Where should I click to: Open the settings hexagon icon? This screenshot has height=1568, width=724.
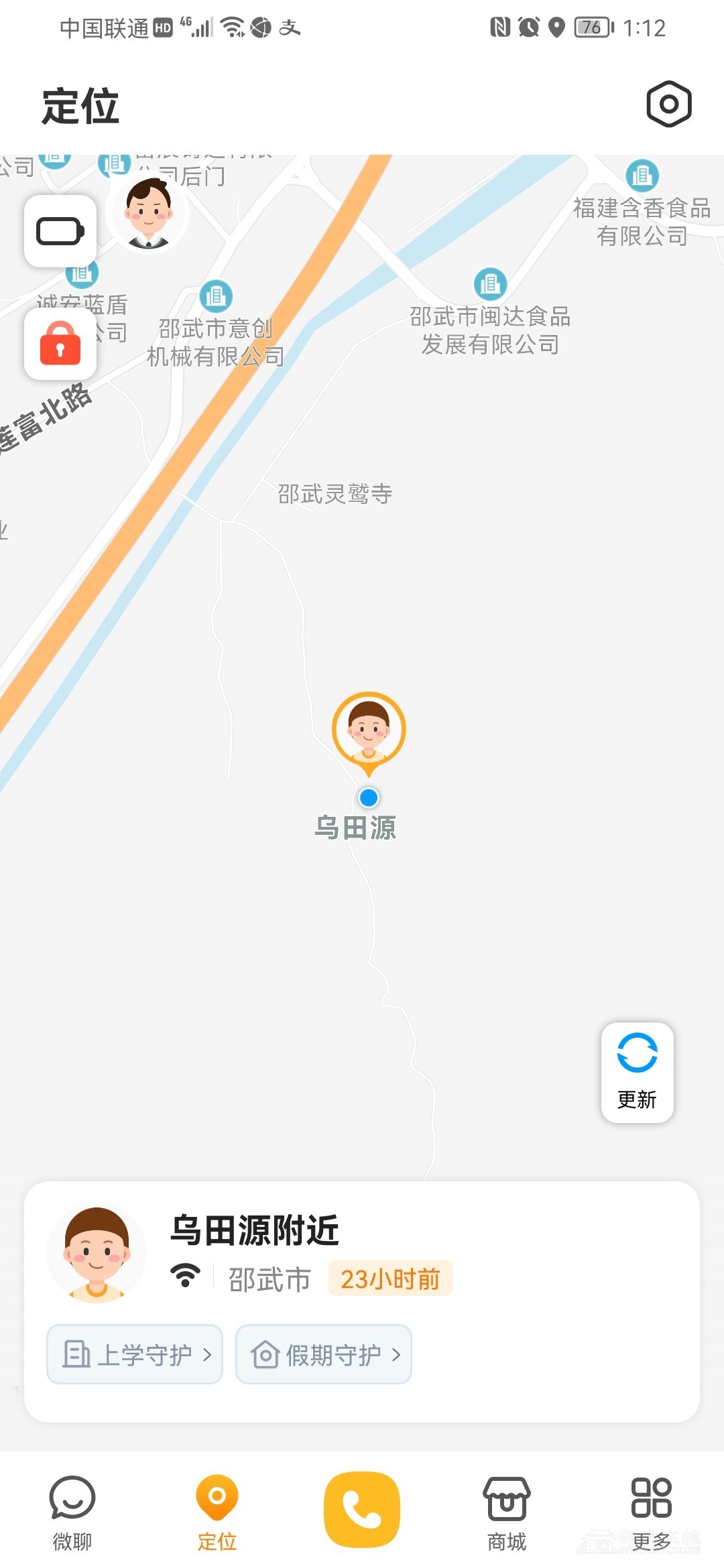pyautogui.click(x=668, y=105)
